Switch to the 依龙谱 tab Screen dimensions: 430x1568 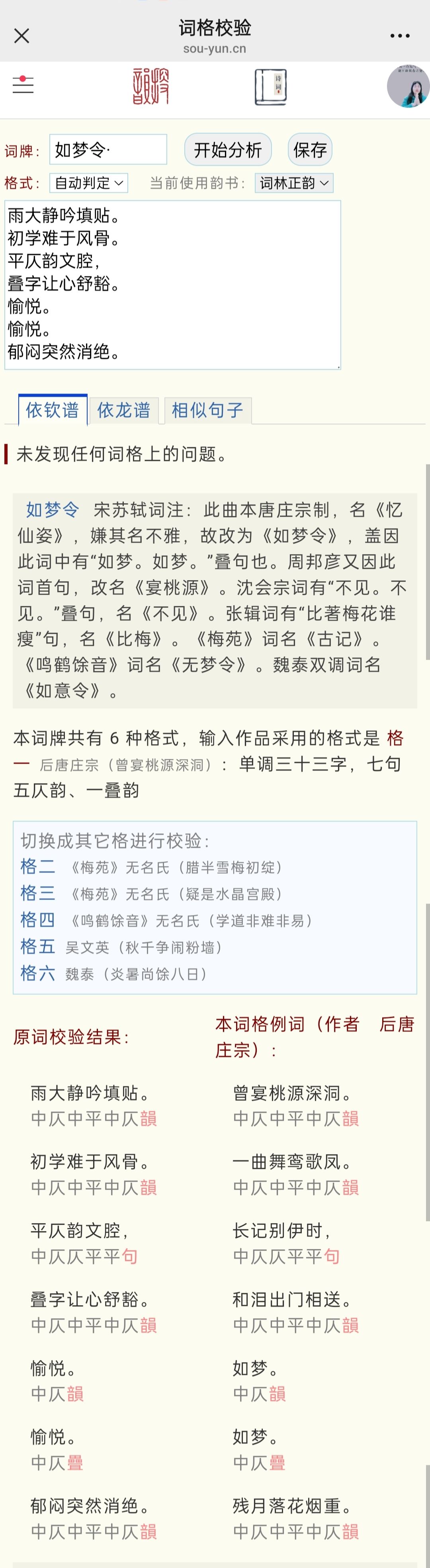(x=124, y=410)
